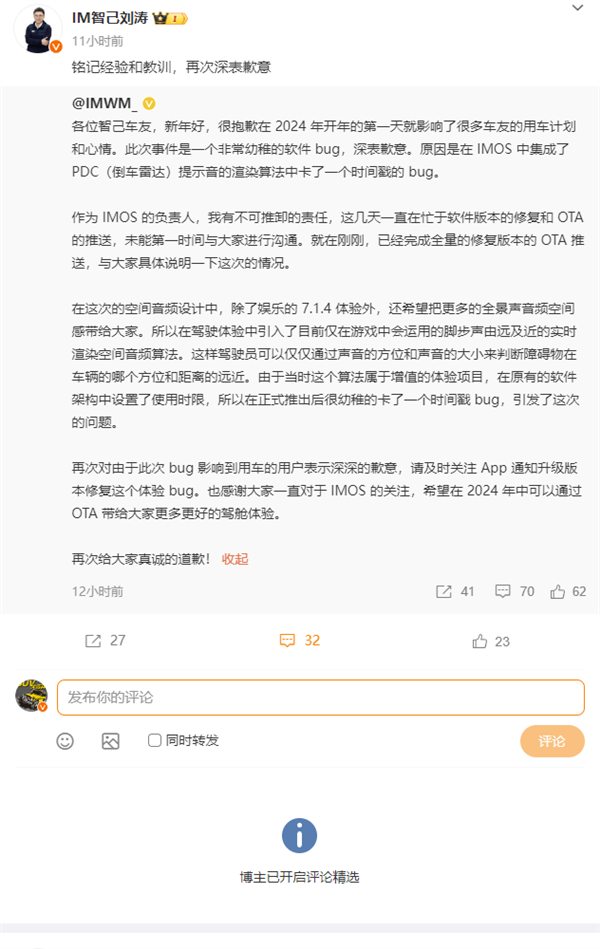Tap the 发布你的评论 comment field
600x949 pixels.
pos(320,697)
